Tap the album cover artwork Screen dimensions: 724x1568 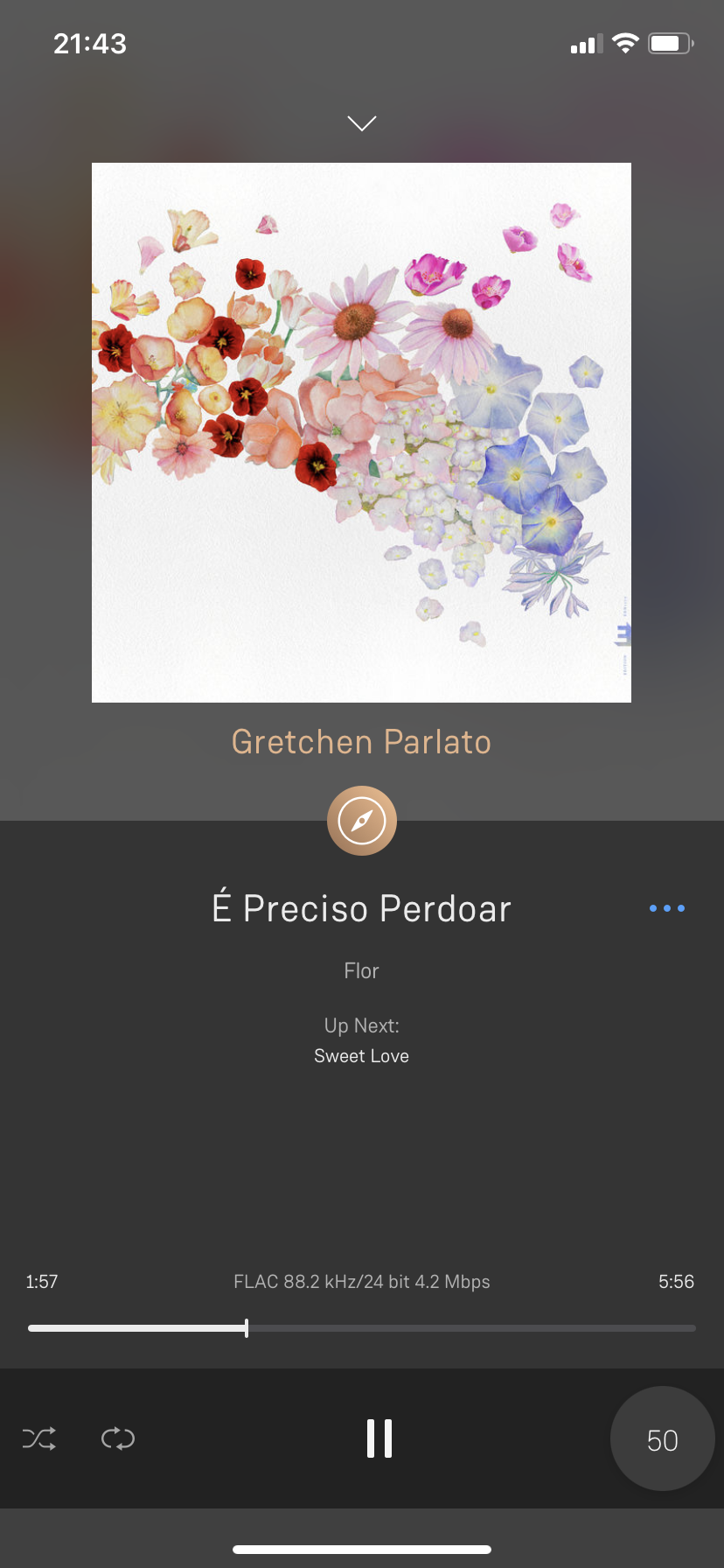pos(361,432)
